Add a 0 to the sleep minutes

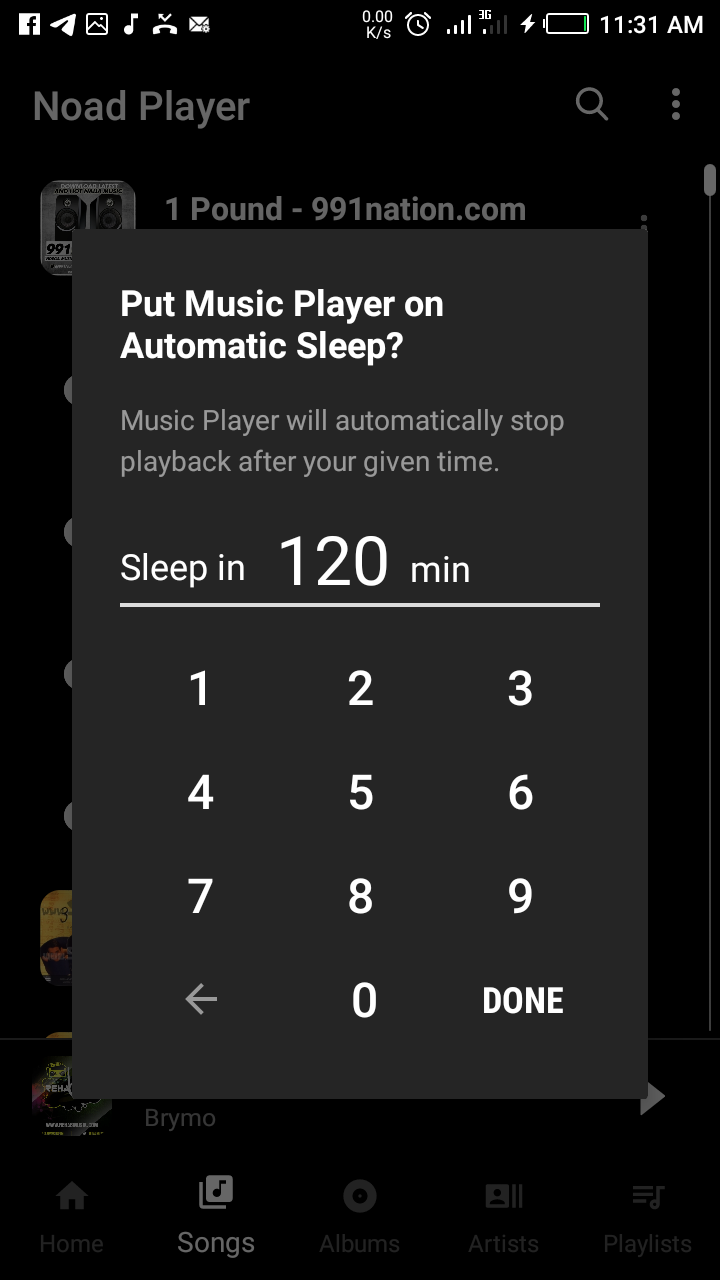click(x=364, y=1000)
